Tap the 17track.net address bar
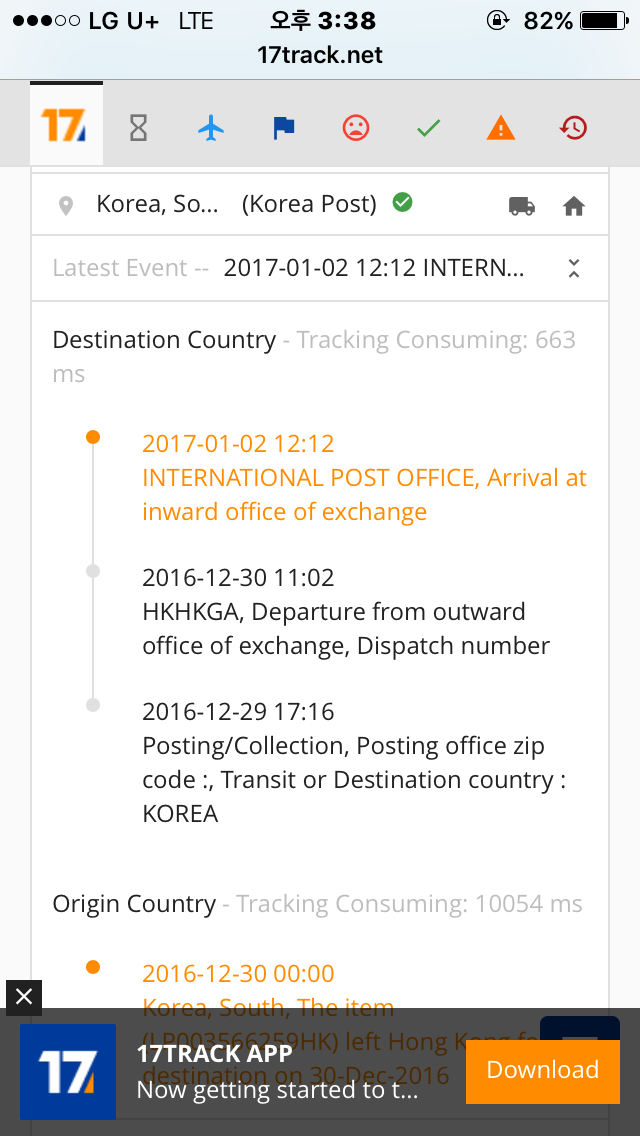The width and height of the screenshot is (640, 1136). tap(320, 55)
